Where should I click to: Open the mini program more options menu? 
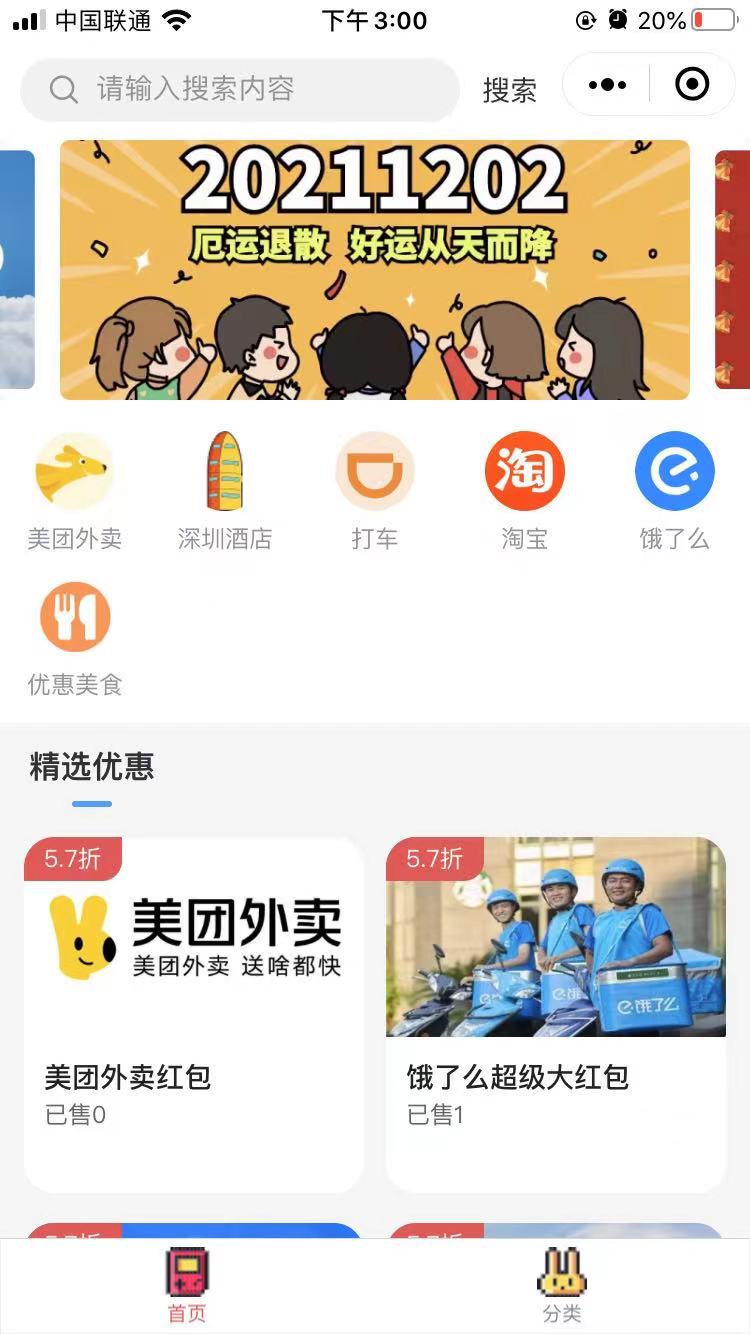tap(607, 85)
